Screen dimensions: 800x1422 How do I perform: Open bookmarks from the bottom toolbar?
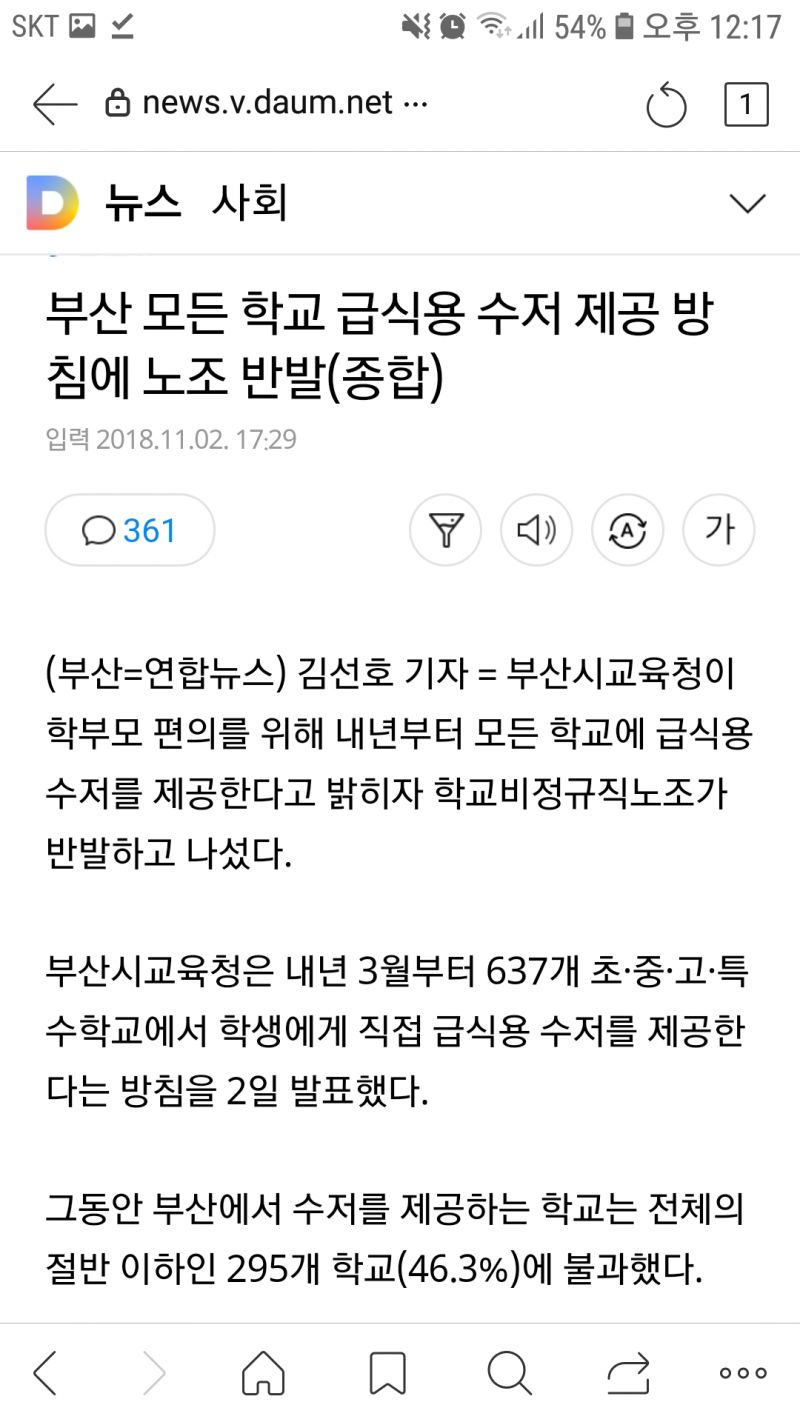click(x=387, y=1373)
